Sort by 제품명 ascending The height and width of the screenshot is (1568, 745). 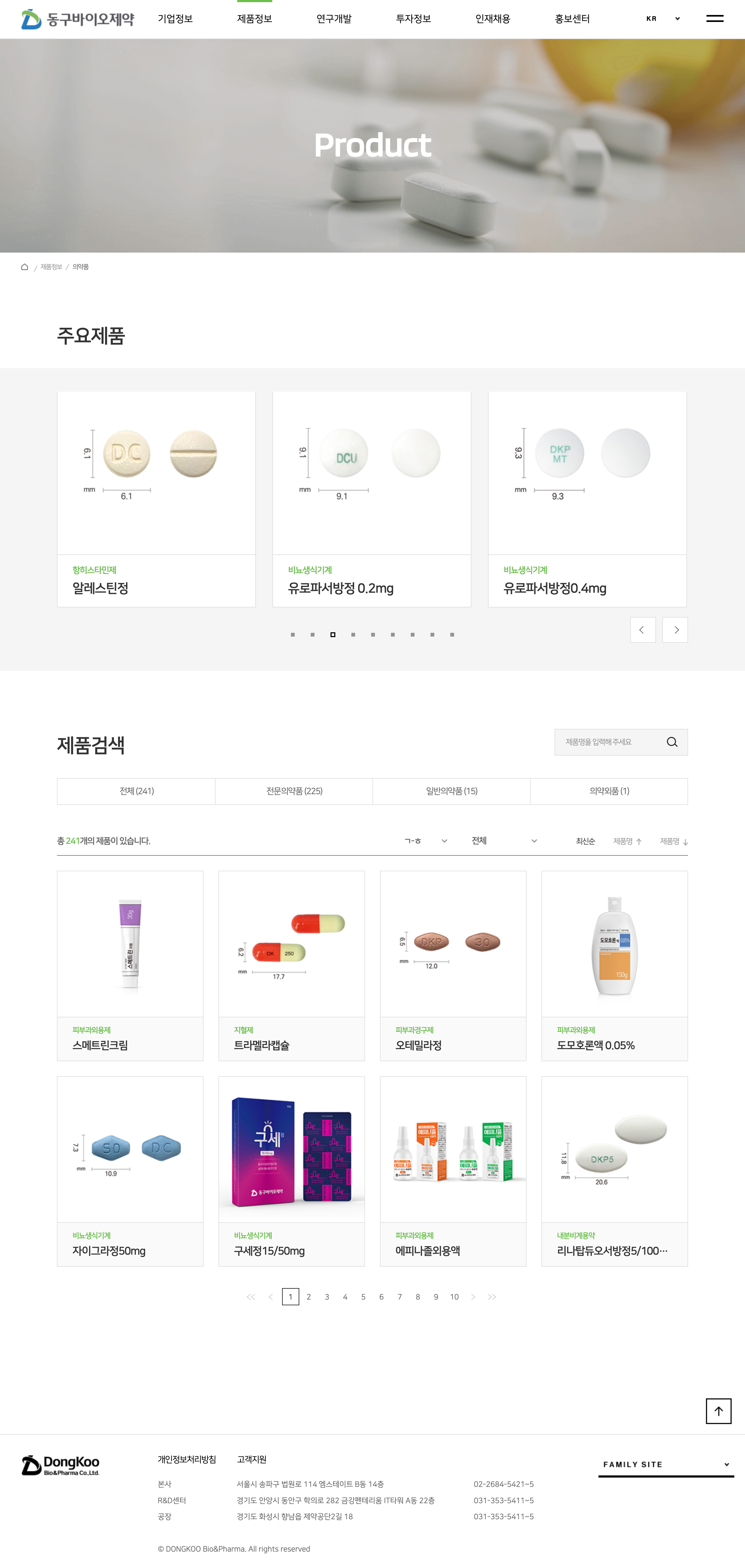627,841
